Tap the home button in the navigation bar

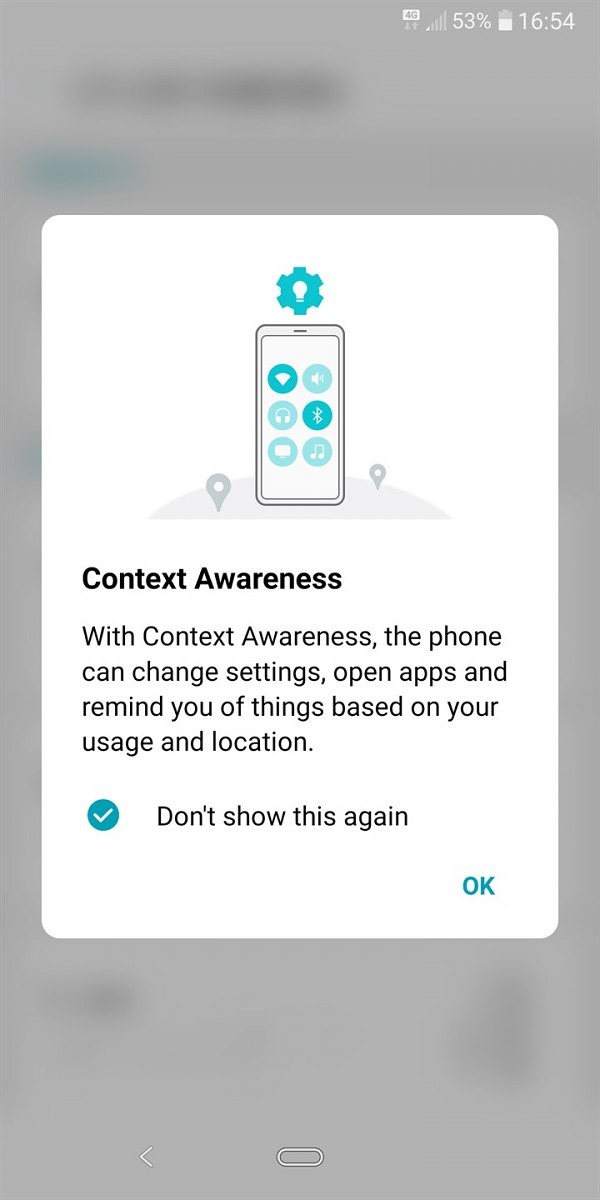[x=300, y=1157]
